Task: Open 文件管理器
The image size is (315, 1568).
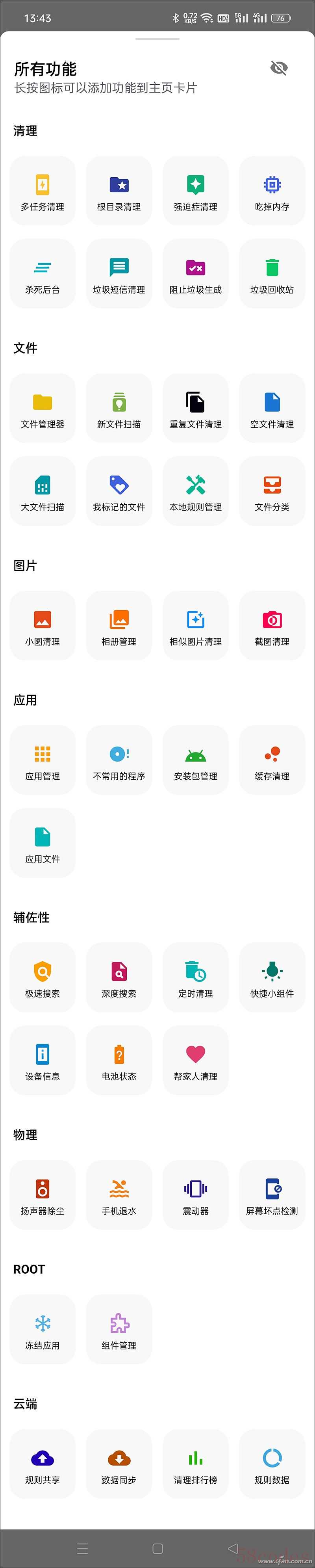Action: (x=43, y=409)
